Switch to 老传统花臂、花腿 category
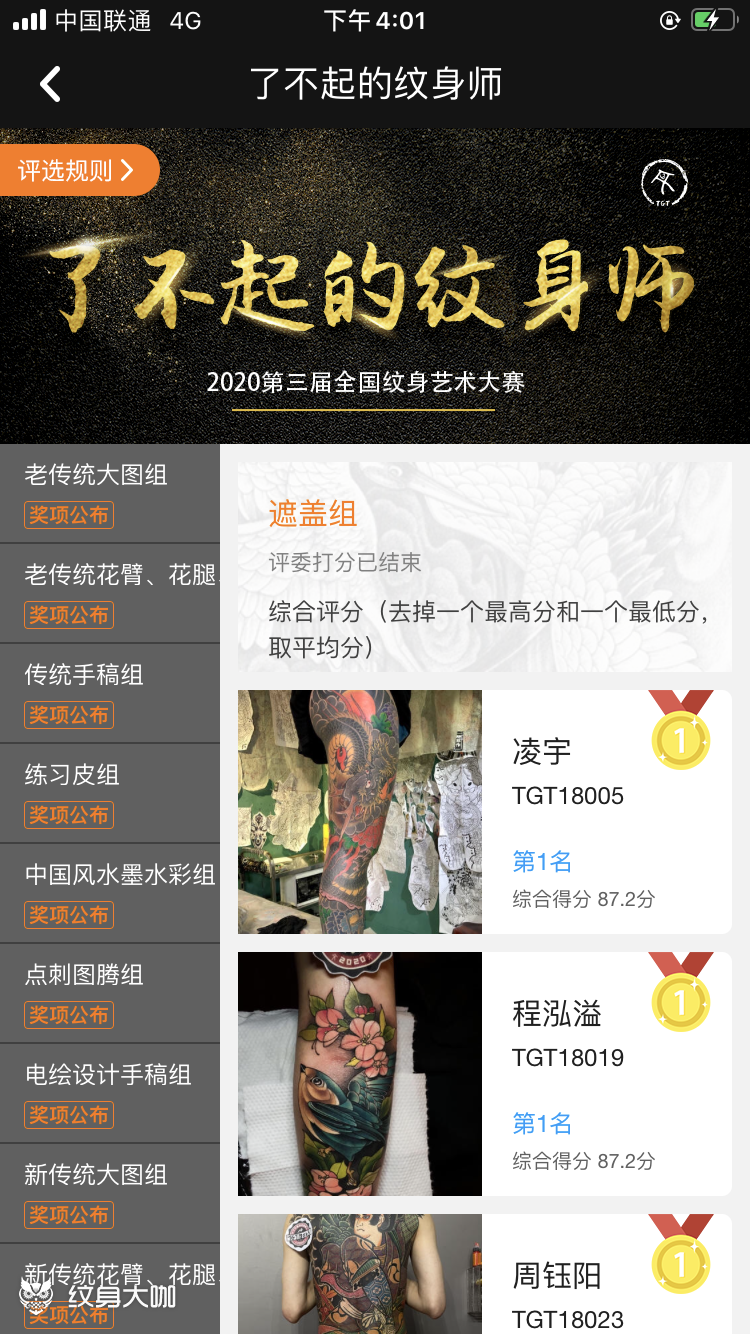The width and height of the screenshot is (750, 1334). [109, 593]
